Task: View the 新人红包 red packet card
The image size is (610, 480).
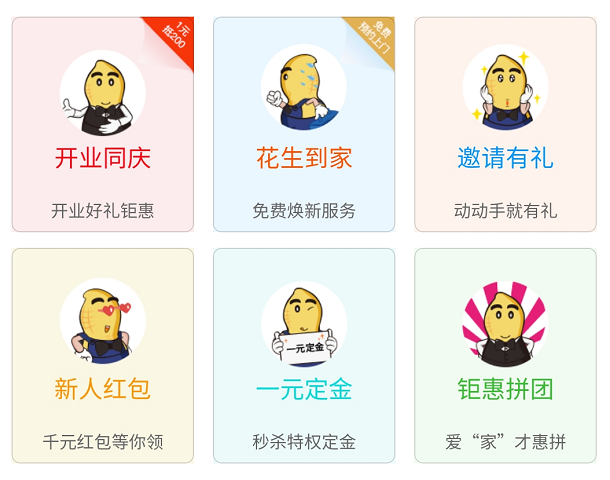Action: click(102, 356)
